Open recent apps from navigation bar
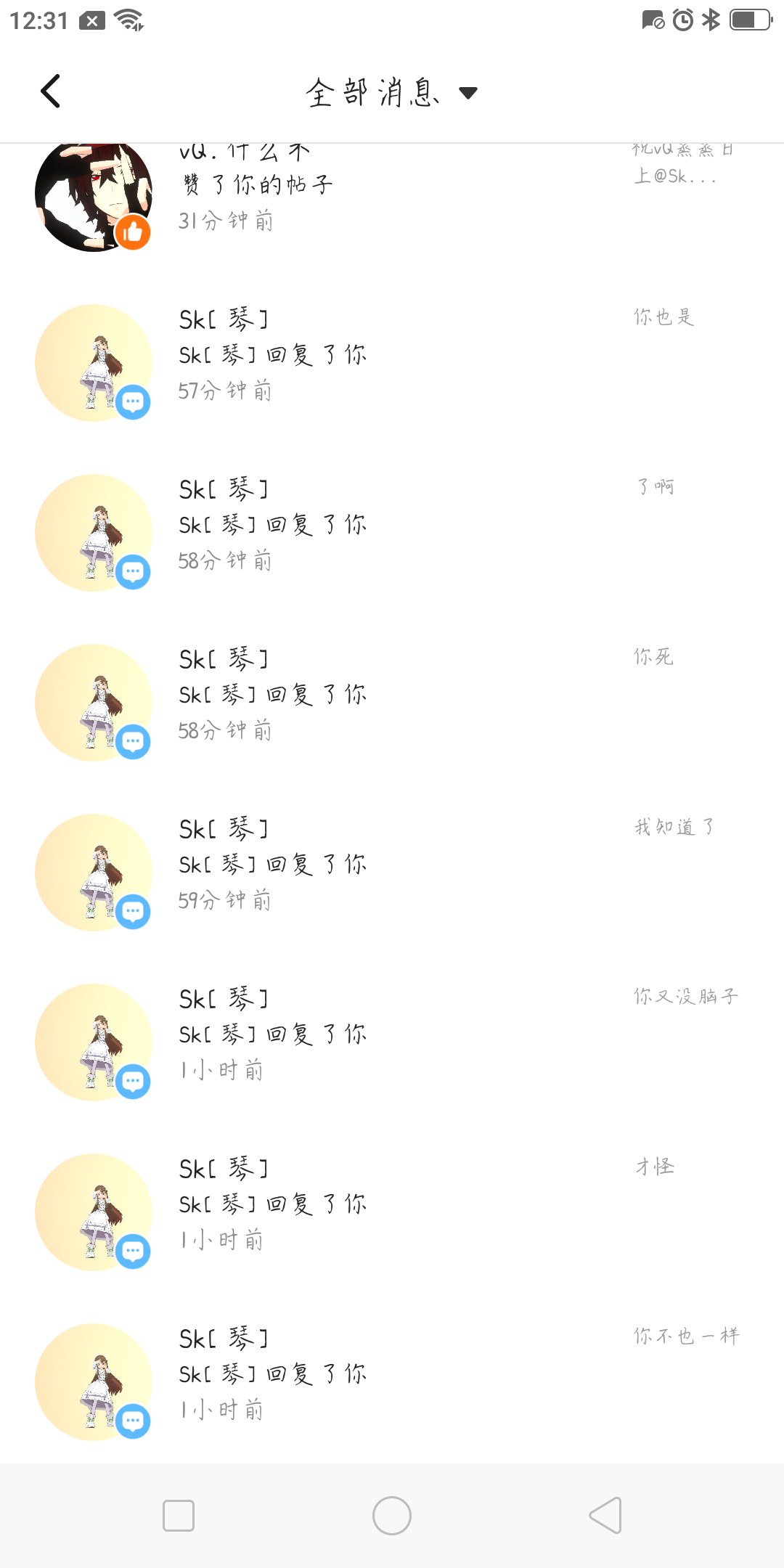Screen dimensions: 784x1568 point(179,1516)
